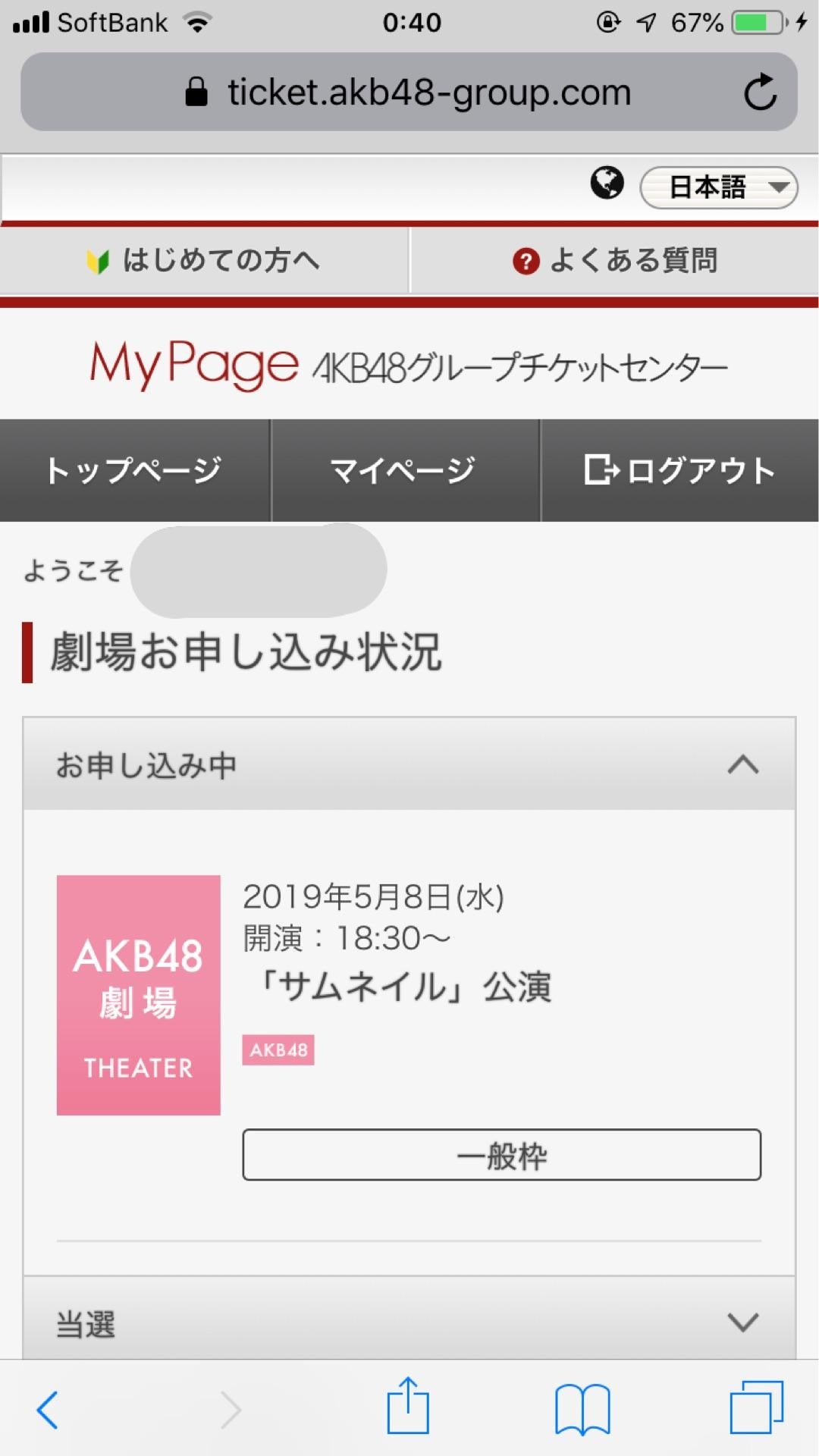Screen dimensions: 819x1456
Task: Collapse the お申し込み中 section
Action: (x=742, y=764)
